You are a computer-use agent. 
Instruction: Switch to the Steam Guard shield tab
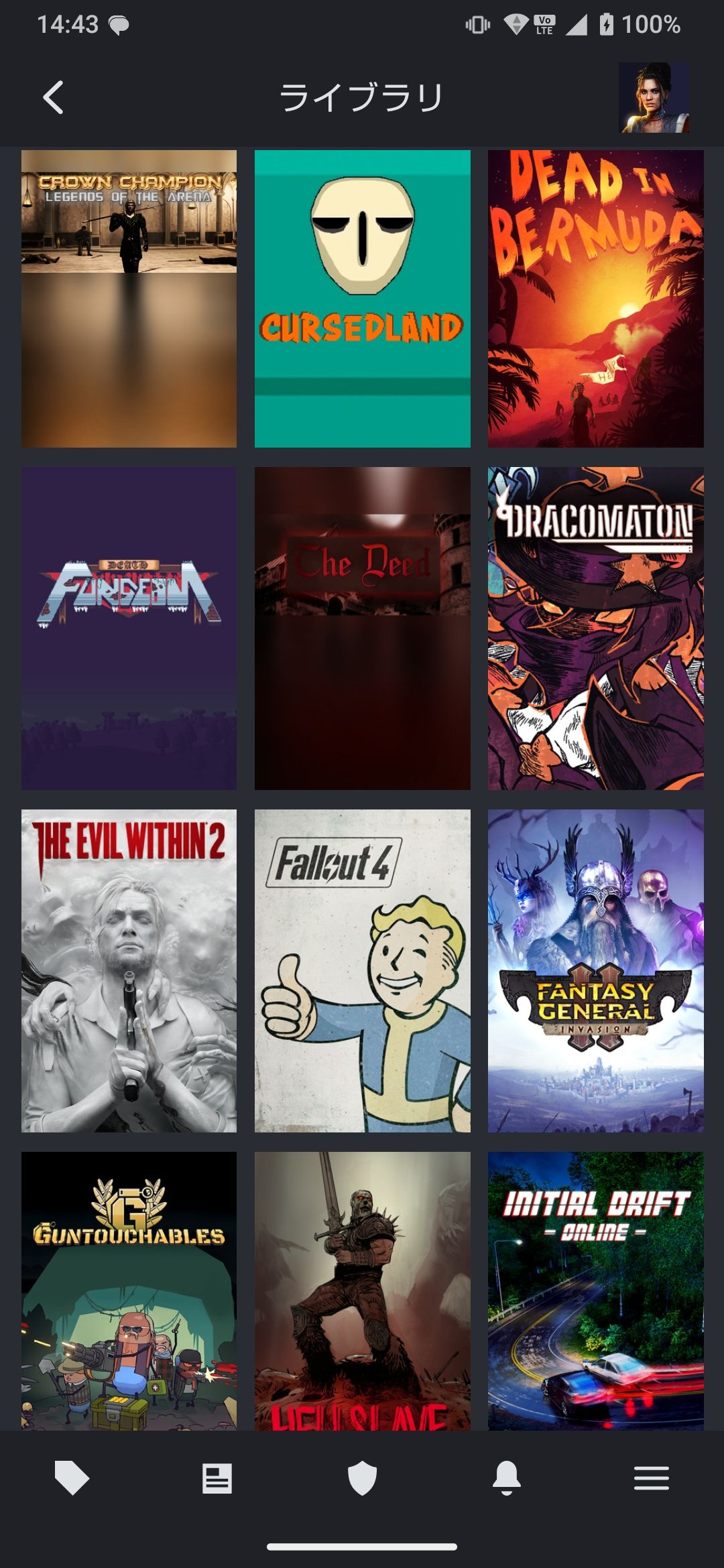point(362,1478)
